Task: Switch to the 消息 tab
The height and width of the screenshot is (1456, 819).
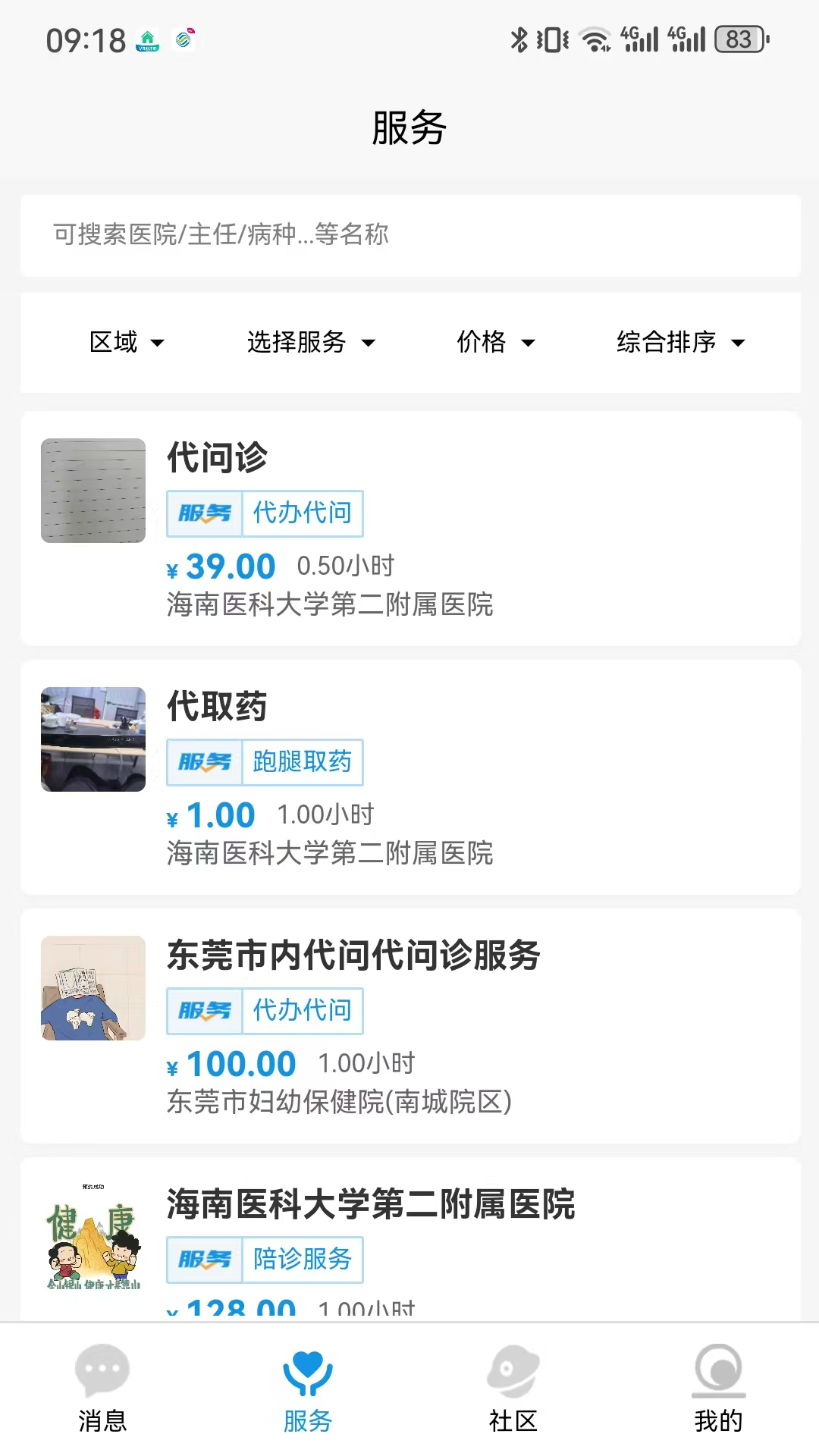Action: click(x=102, y=1389)
